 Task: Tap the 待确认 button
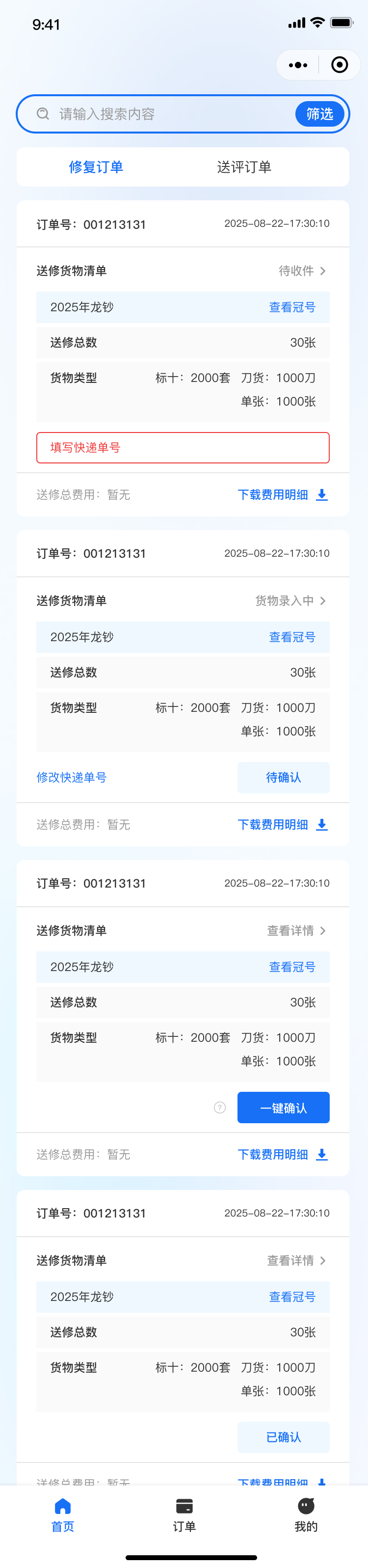pyautogui.click(x=283, y=777)
